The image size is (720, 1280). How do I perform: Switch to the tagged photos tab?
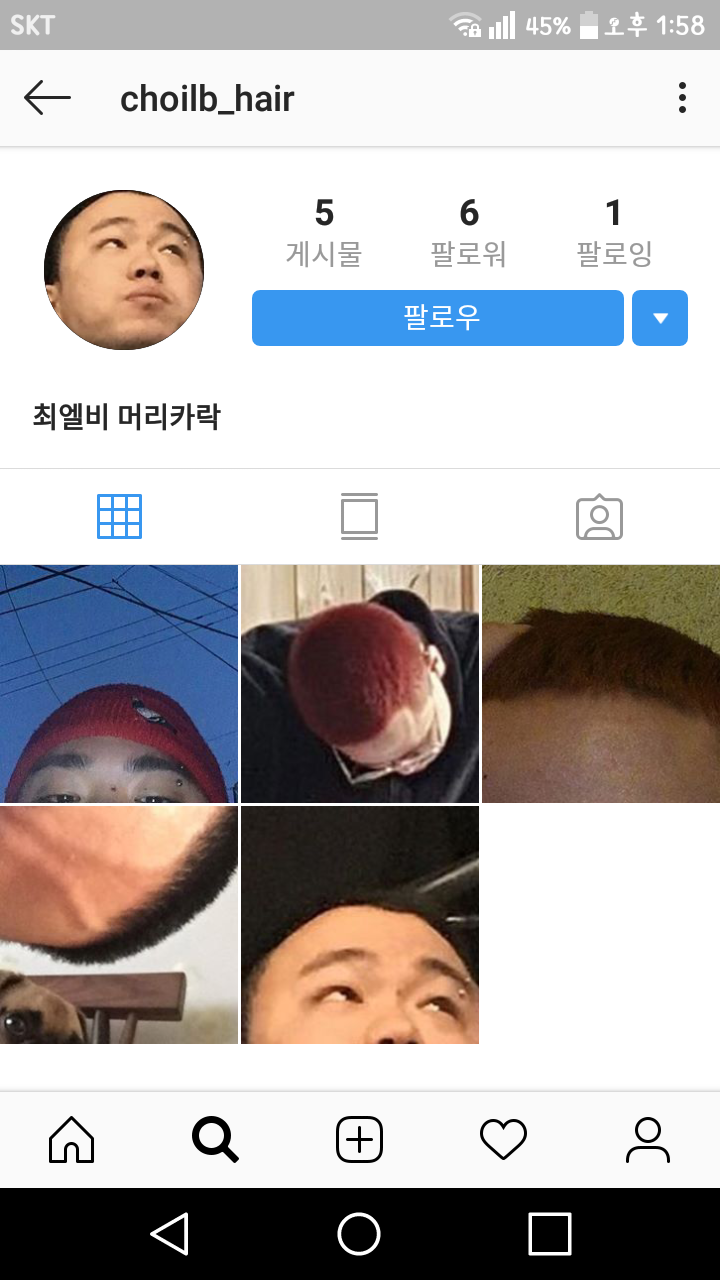pyautogui.click(x=599, y=517)
